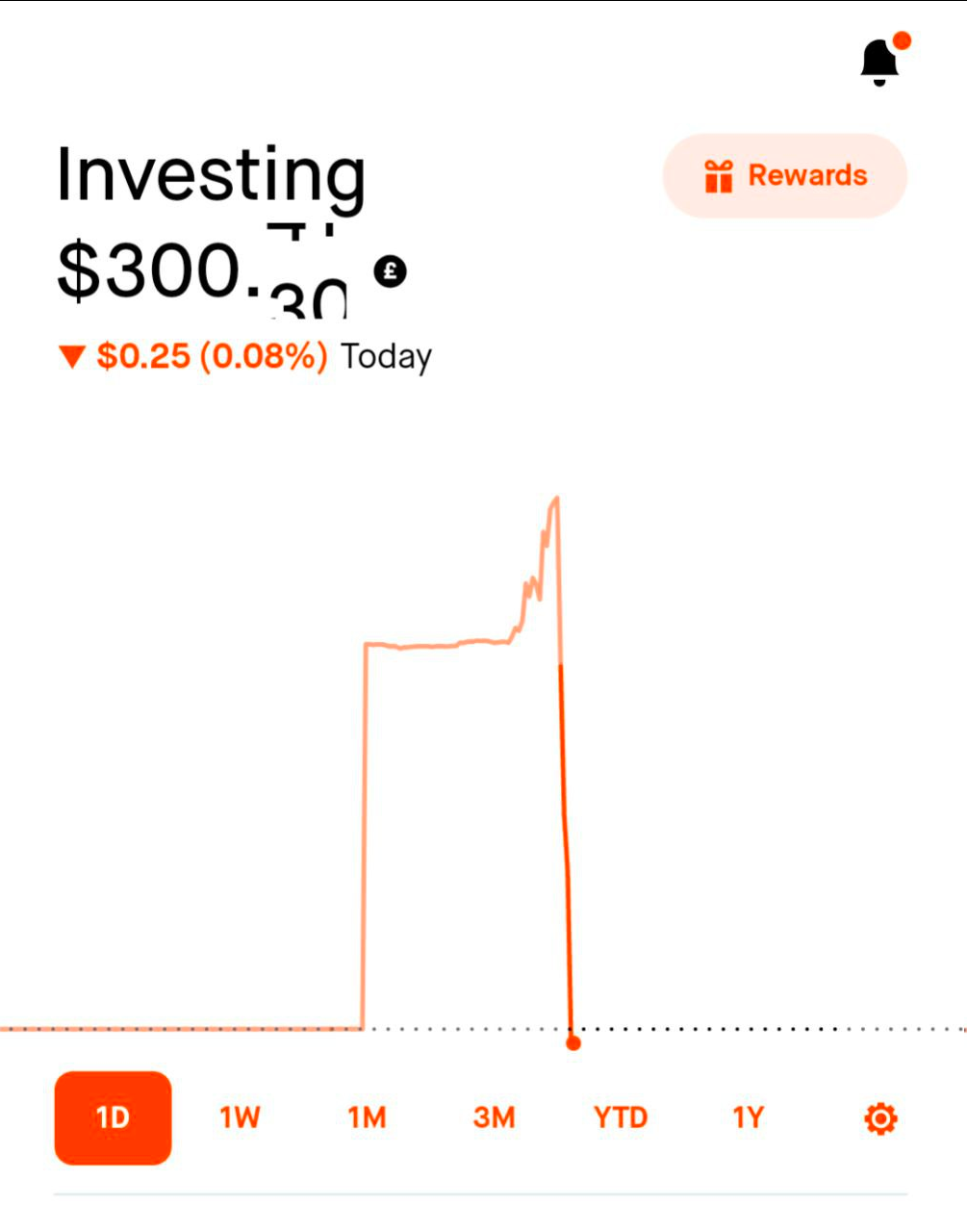Tap the pound currency icon beside balance

tap(390, 271)
